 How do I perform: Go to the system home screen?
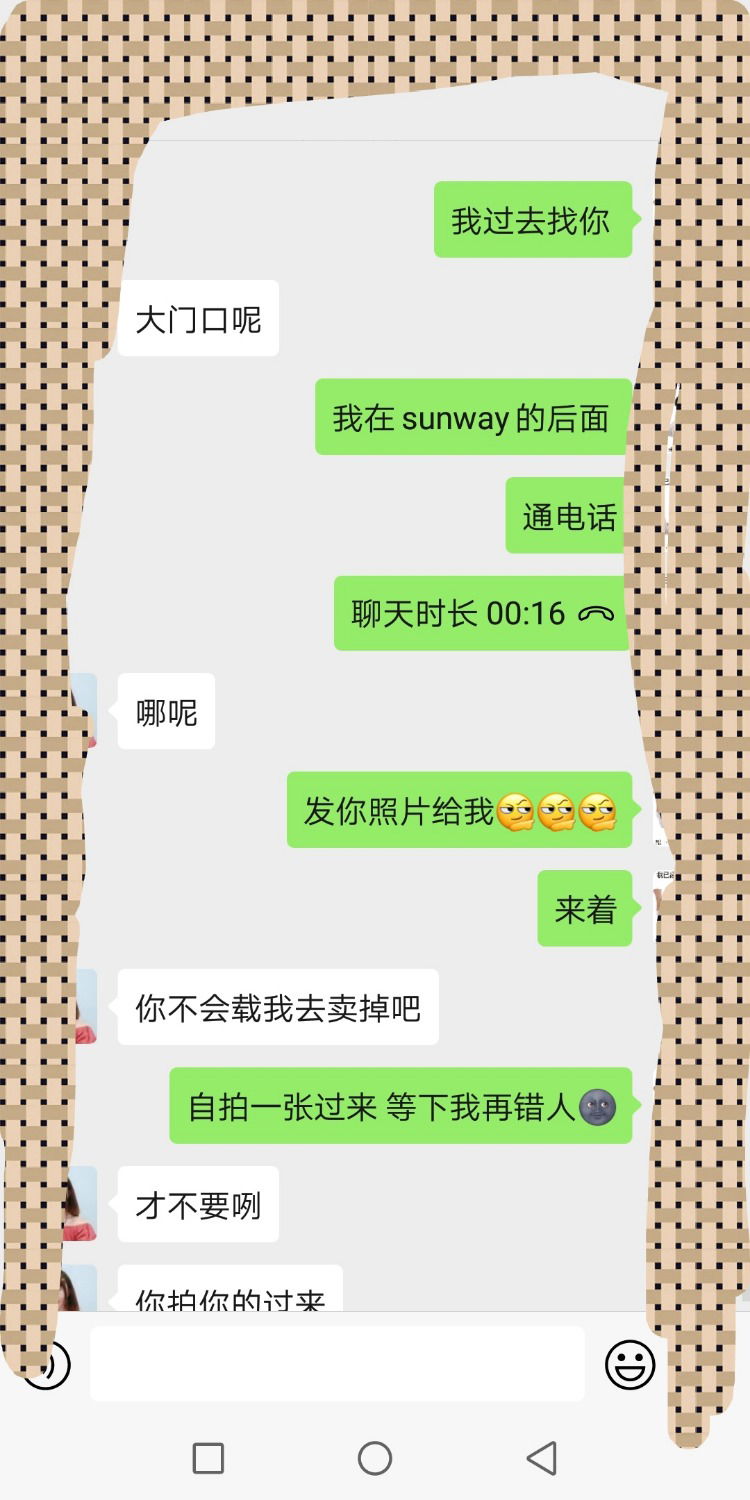pos(375,1458)
